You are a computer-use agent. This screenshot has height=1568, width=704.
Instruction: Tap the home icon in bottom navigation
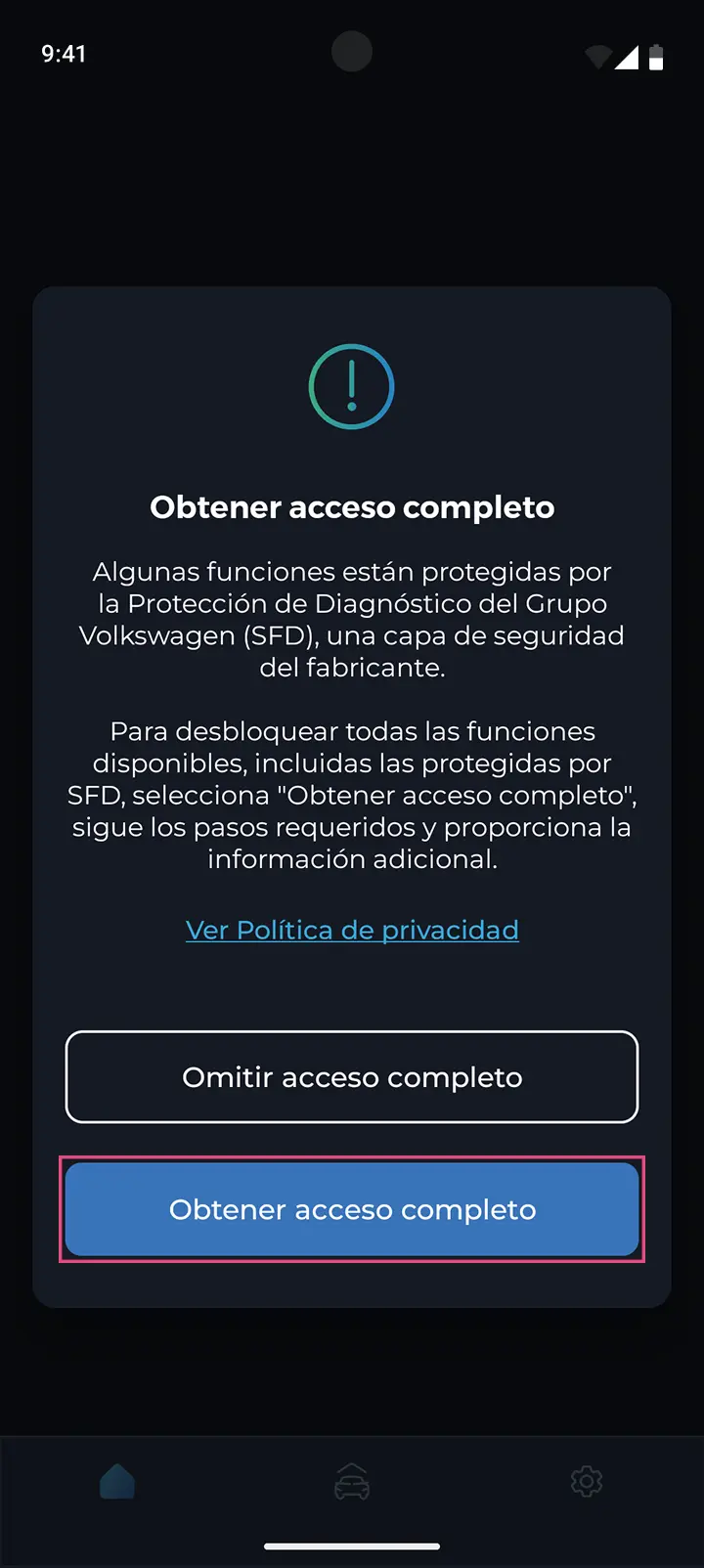point(117,1480)
